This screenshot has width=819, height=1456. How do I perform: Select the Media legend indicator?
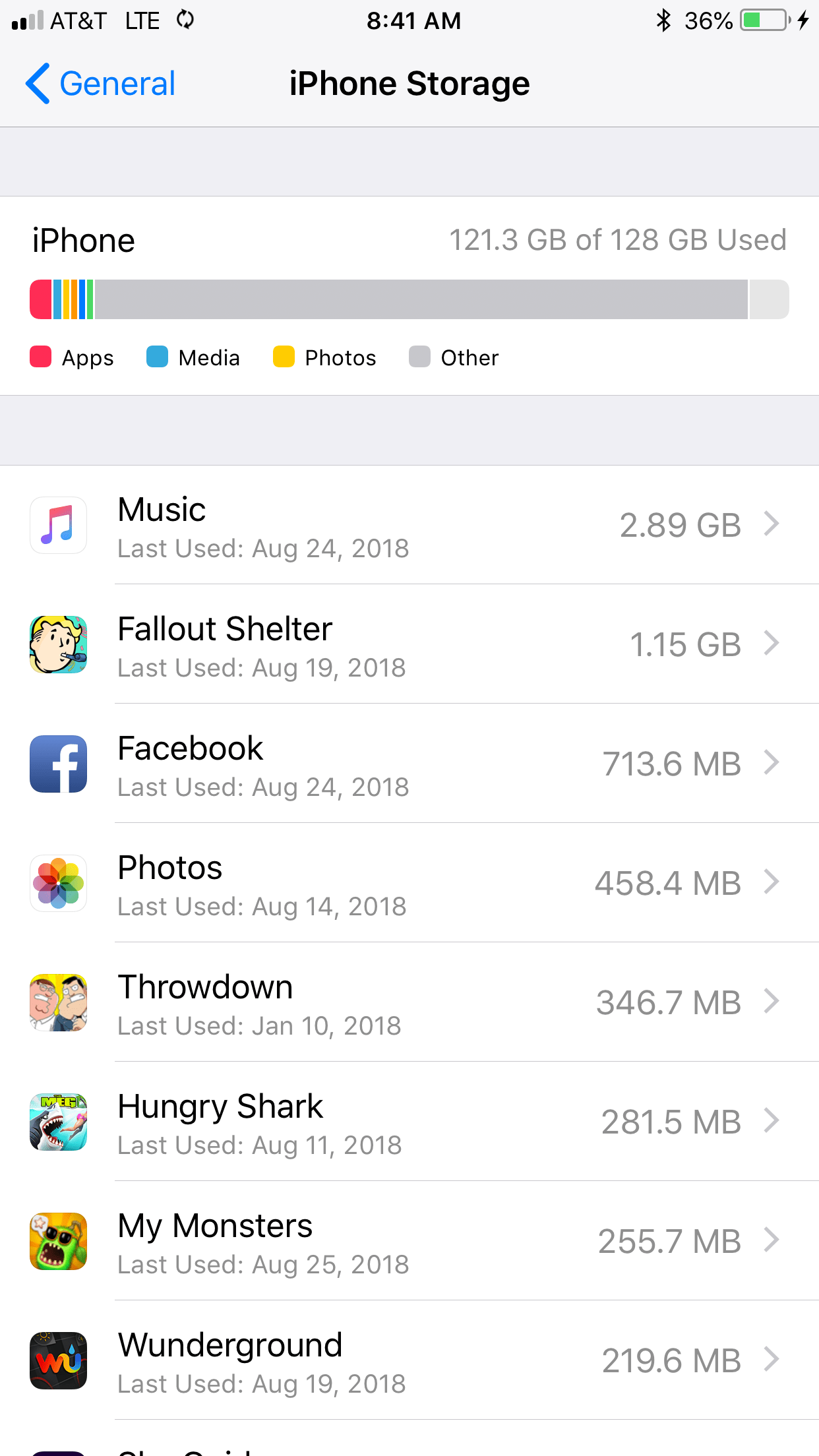point(157,357)
